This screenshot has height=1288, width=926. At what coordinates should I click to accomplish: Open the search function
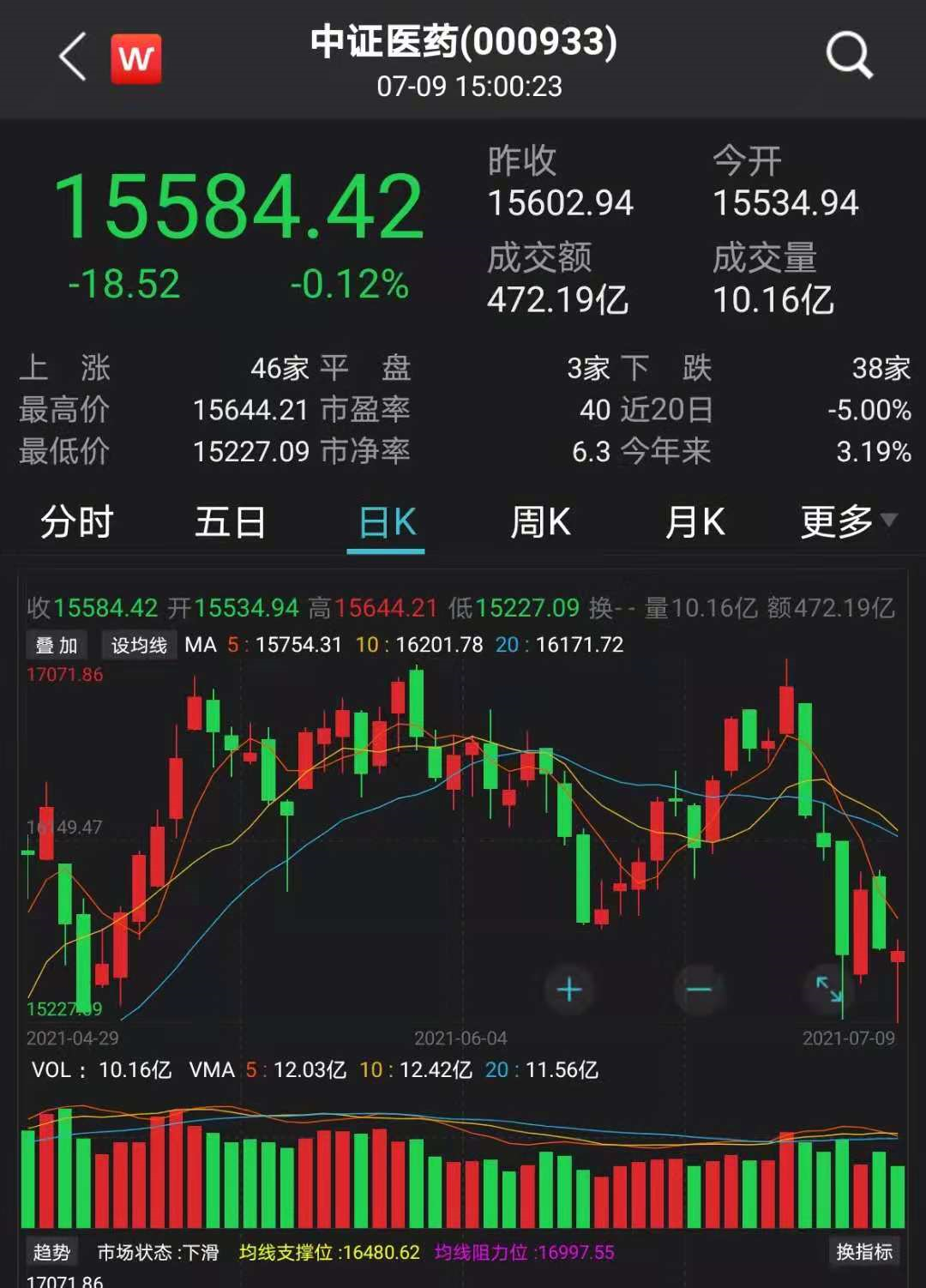pos(847,53)
